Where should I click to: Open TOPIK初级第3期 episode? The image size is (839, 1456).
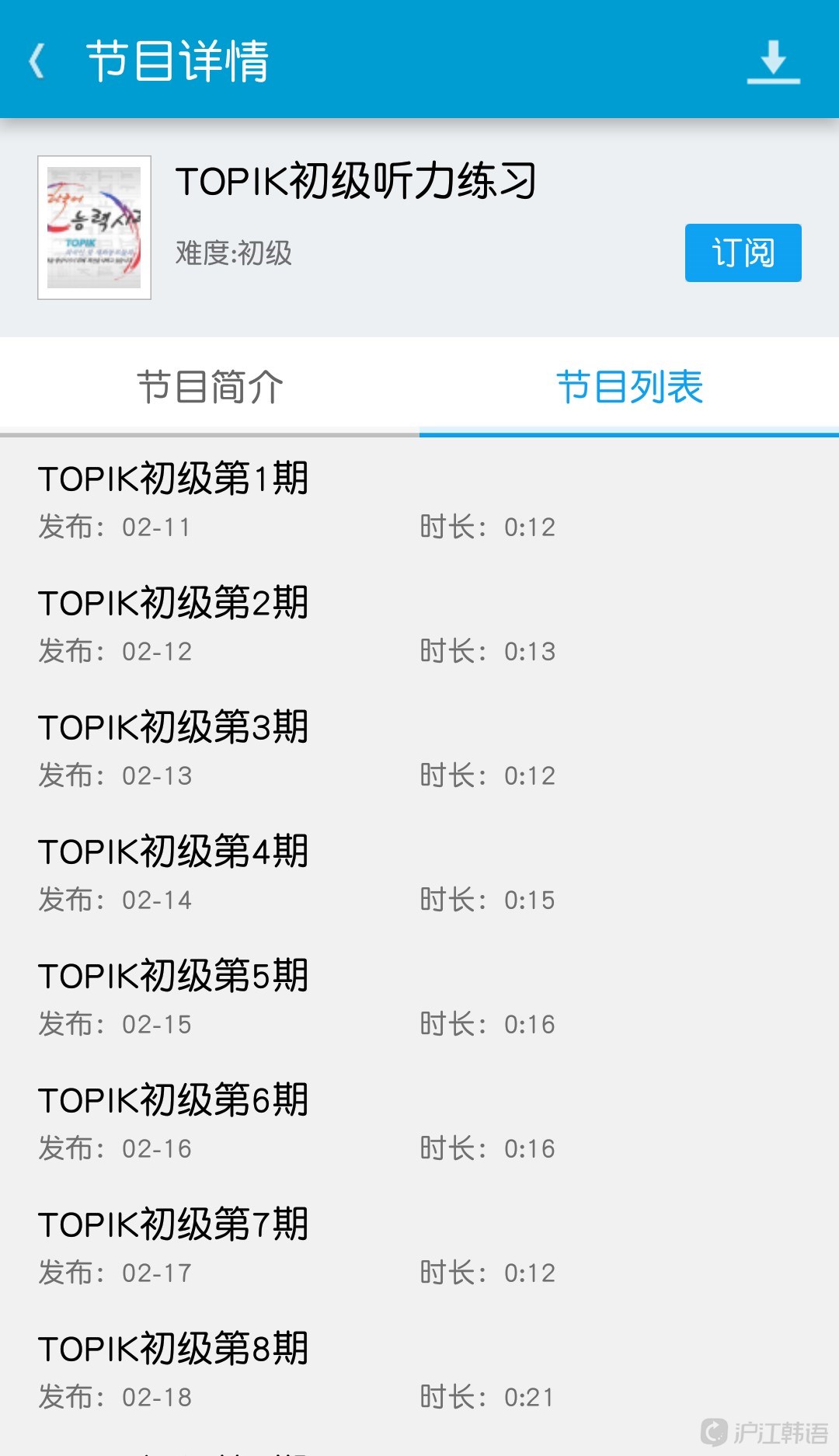(x=419, y=749)
